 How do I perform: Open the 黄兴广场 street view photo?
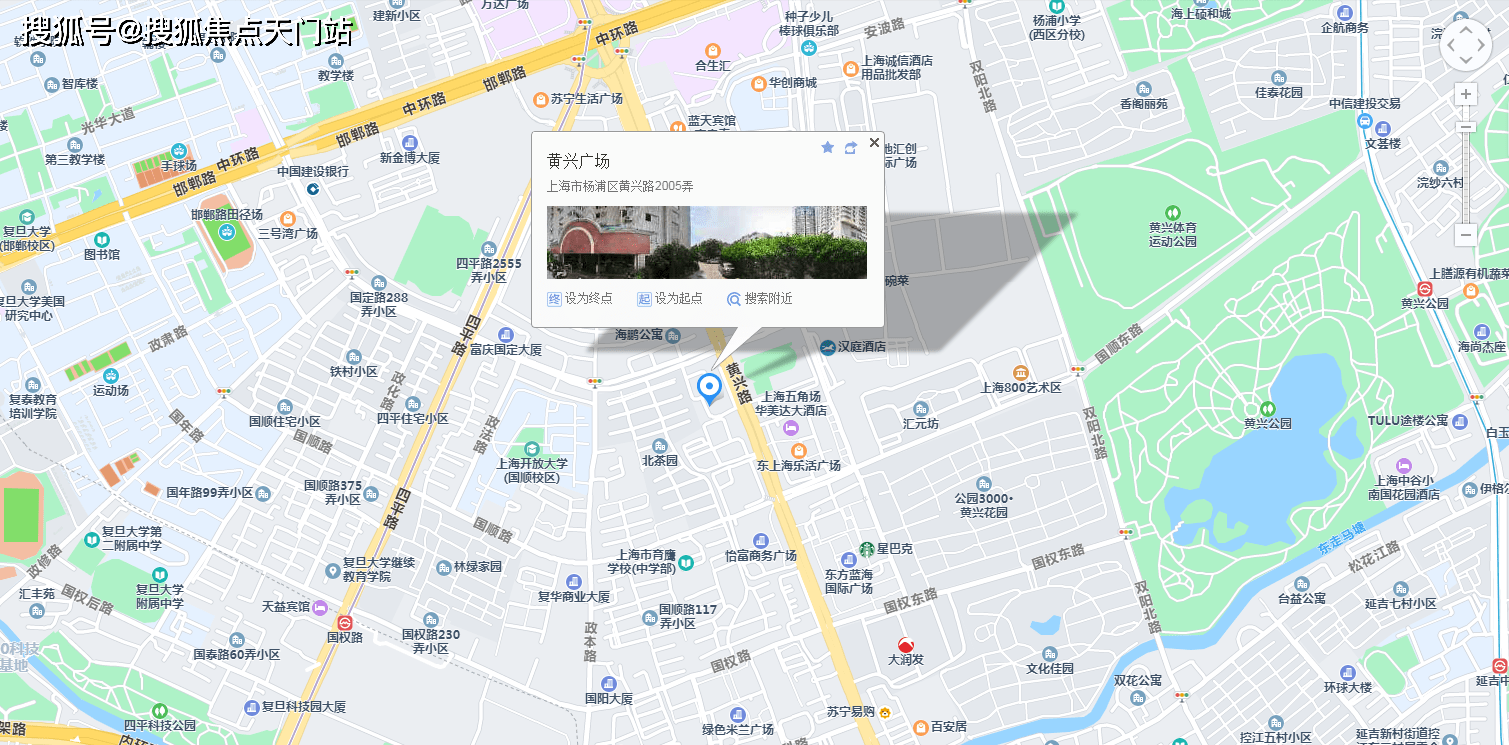click(706, 242)
